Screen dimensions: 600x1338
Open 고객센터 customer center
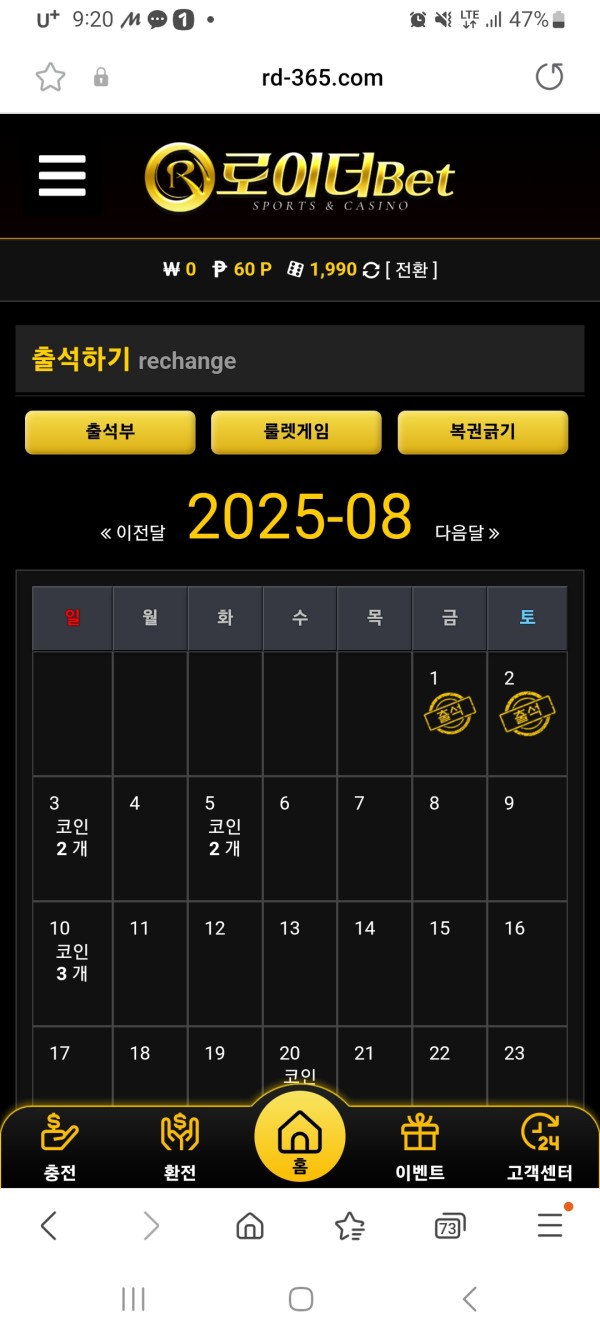(x=540, y=1148)
